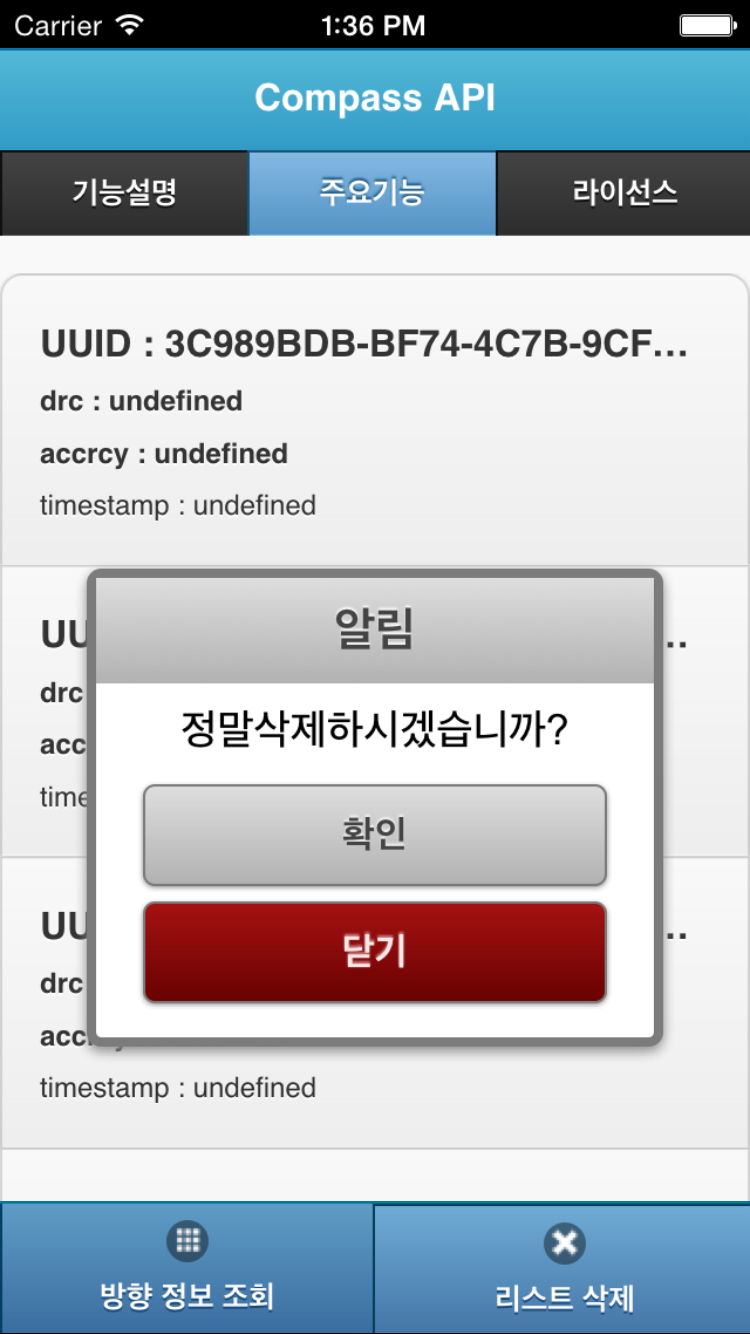
Task: Confirm deletion with the 확인 button
Action: pyautogui.click(x=375, y=835)
